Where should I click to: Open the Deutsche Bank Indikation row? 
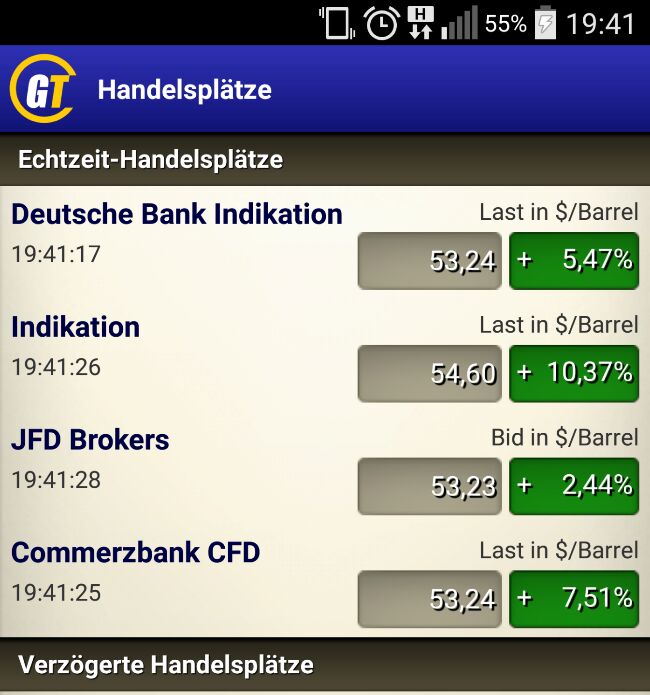pos(177,214)
